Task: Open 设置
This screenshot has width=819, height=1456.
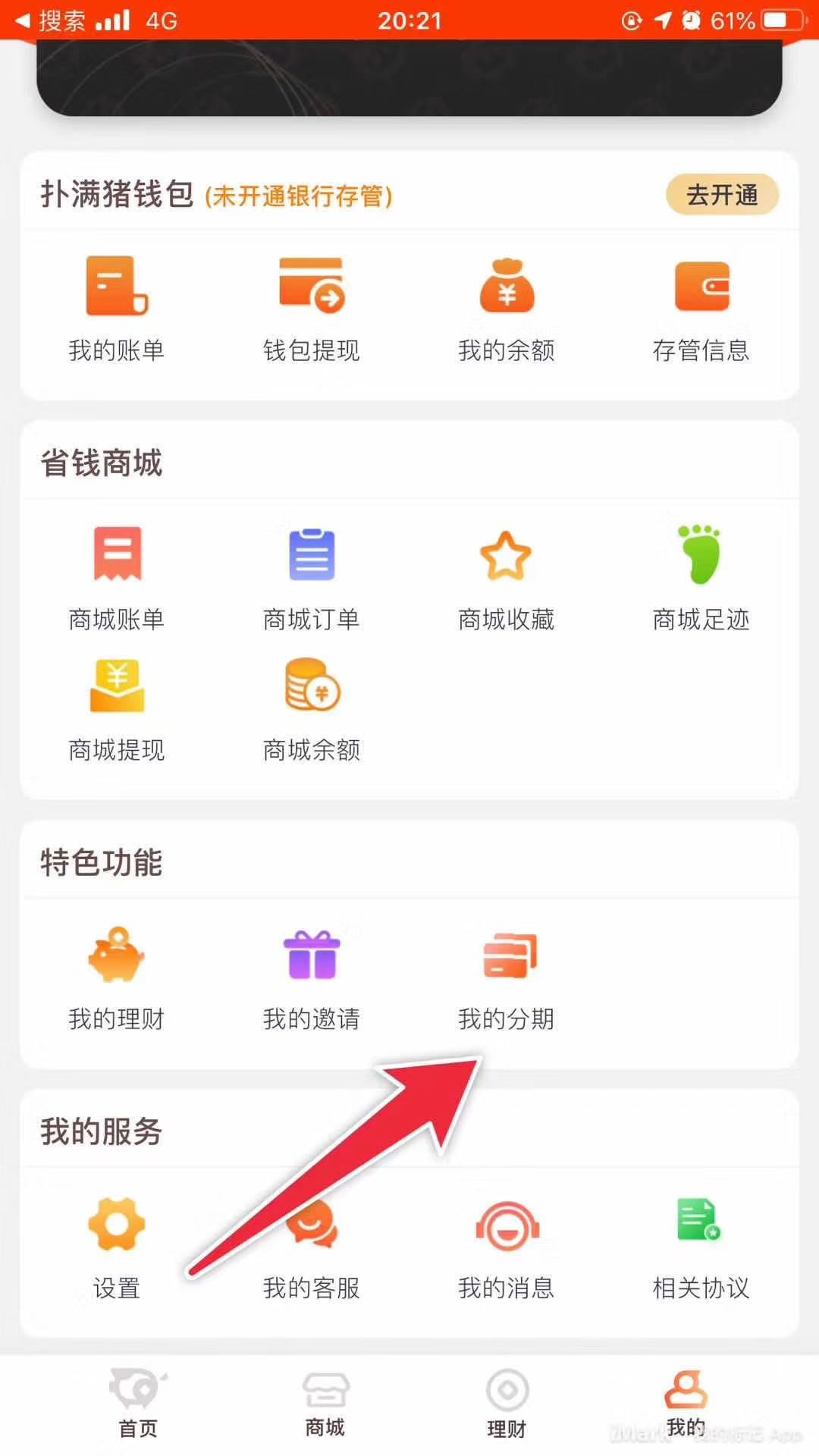Action: pyautogui.click(x=116, y=1247)
